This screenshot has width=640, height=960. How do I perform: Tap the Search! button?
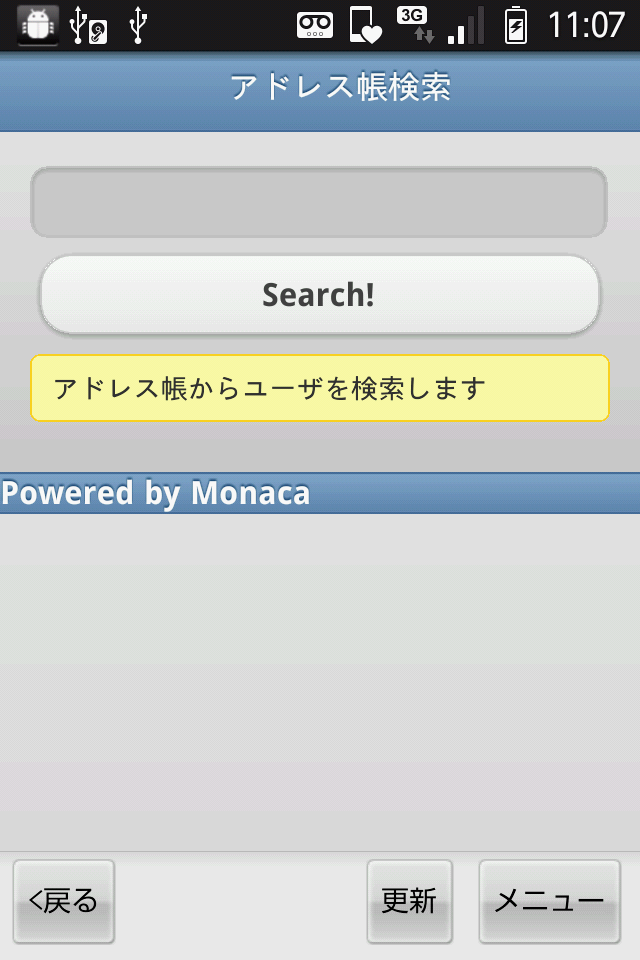coord(319,294)
